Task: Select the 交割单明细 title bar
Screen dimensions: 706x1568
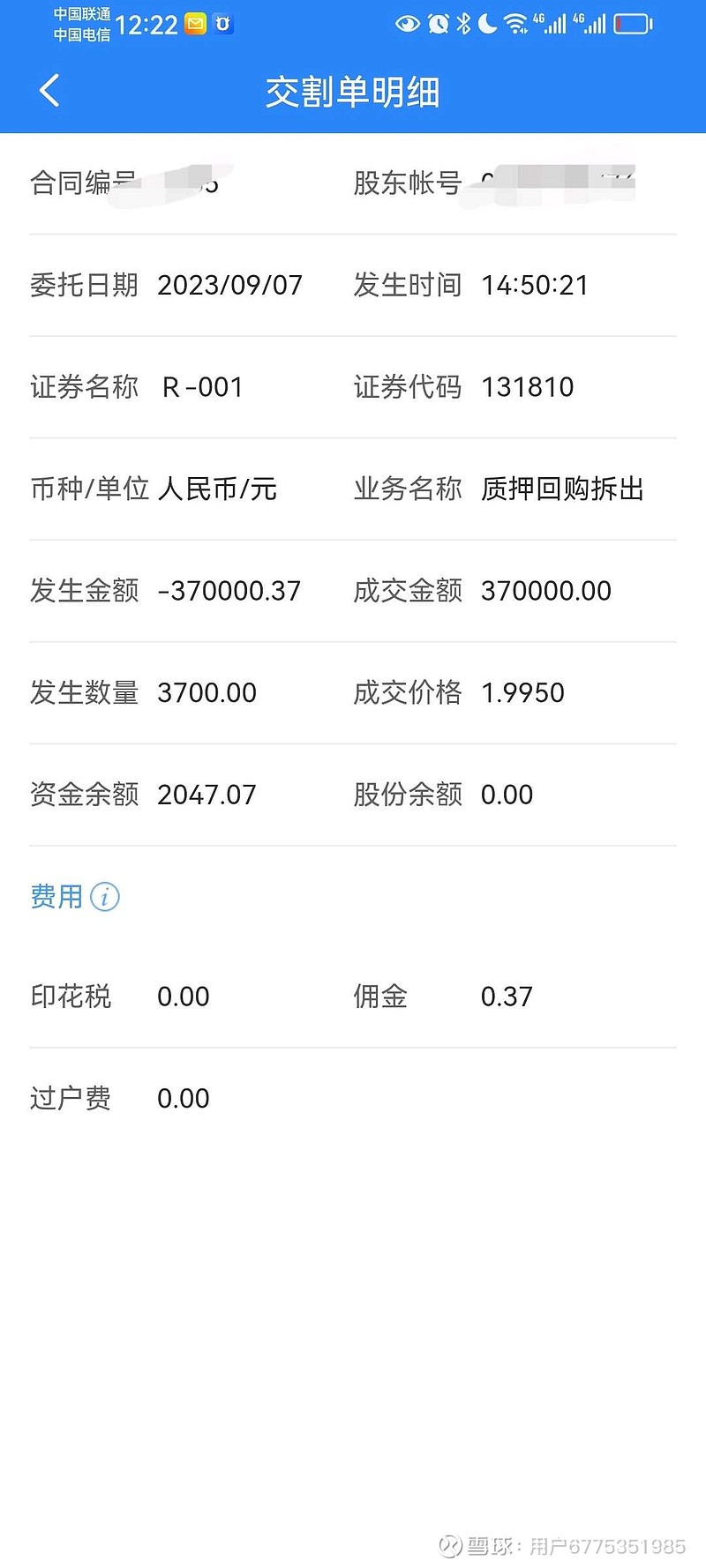Action: (x=353, y=92)
